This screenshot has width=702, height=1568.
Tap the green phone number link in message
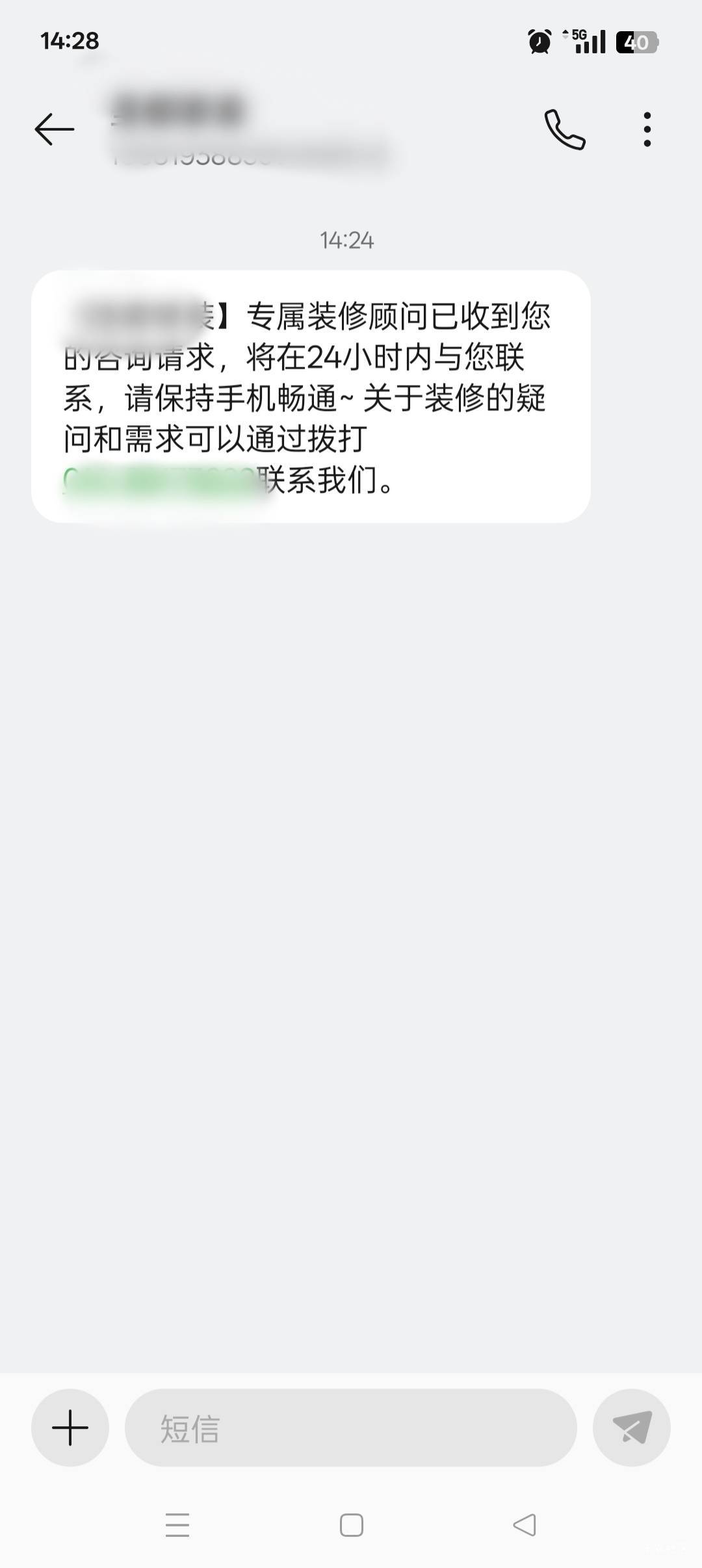(161, 481)
